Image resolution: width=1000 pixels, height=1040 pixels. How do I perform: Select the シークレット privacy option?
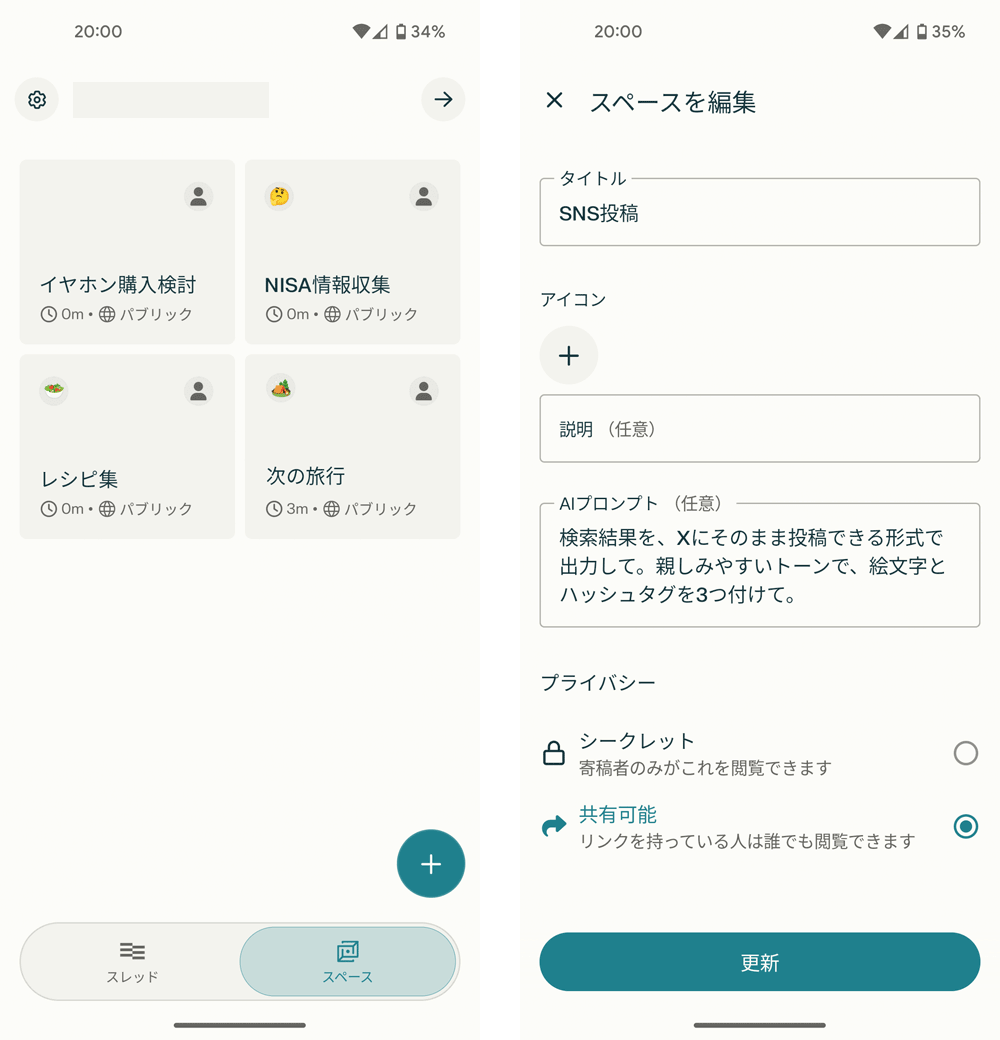[x=965, y=753]
